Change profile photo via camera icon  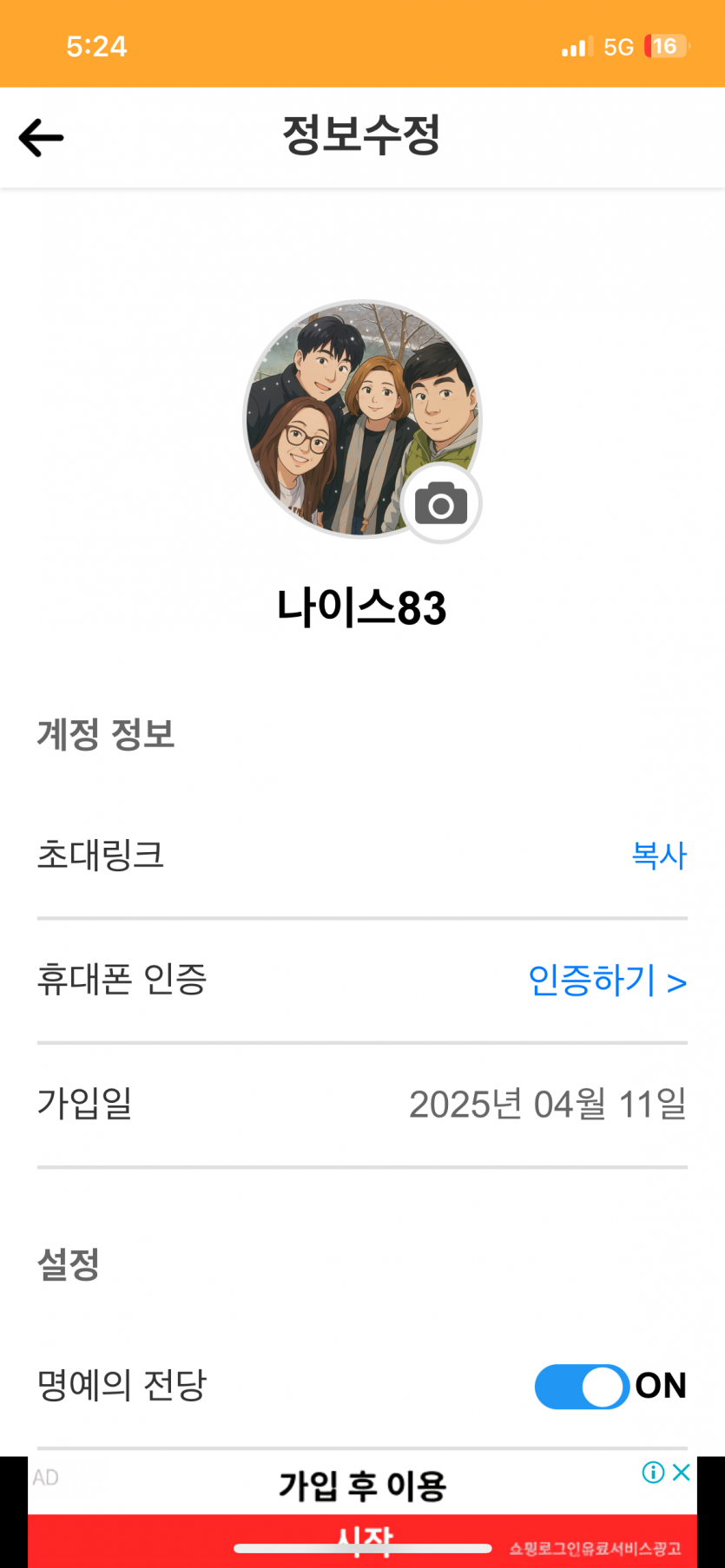(441, 504)
